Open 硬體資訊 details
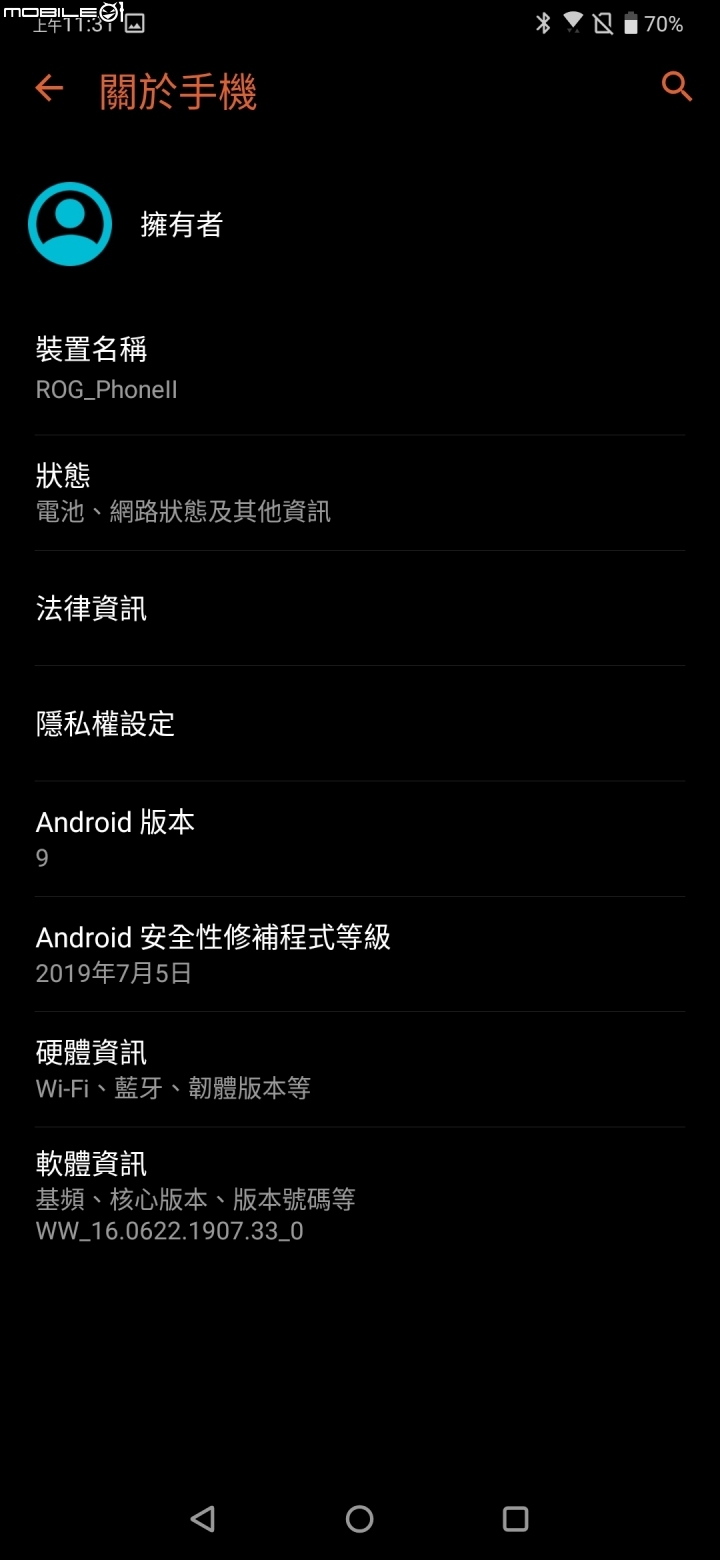This screenshot has height=1560, width=720. (x=360, y=1069)
